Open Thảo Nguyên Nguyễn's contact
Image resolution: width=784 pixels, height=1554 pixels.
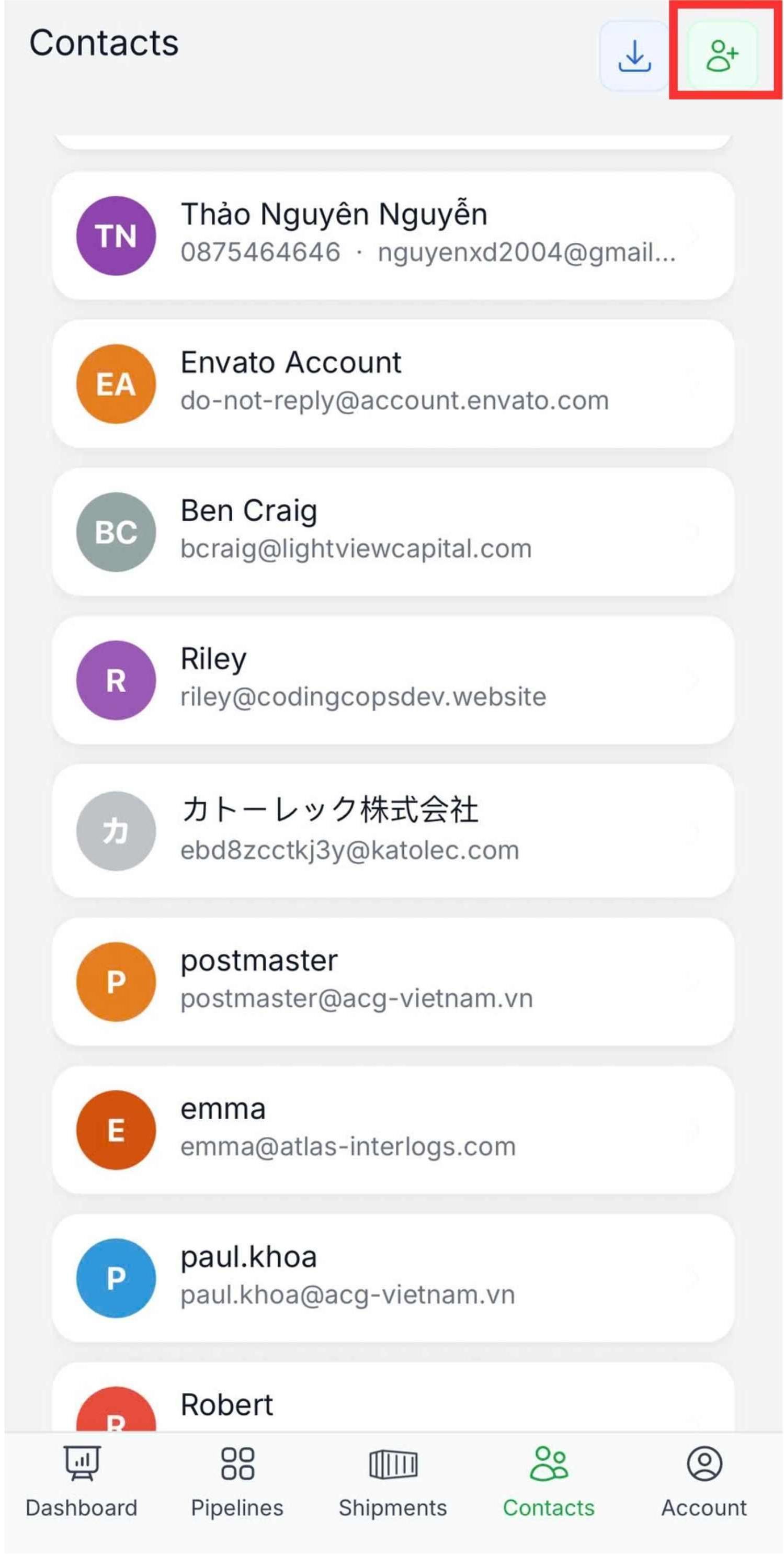tap(393, 235)
